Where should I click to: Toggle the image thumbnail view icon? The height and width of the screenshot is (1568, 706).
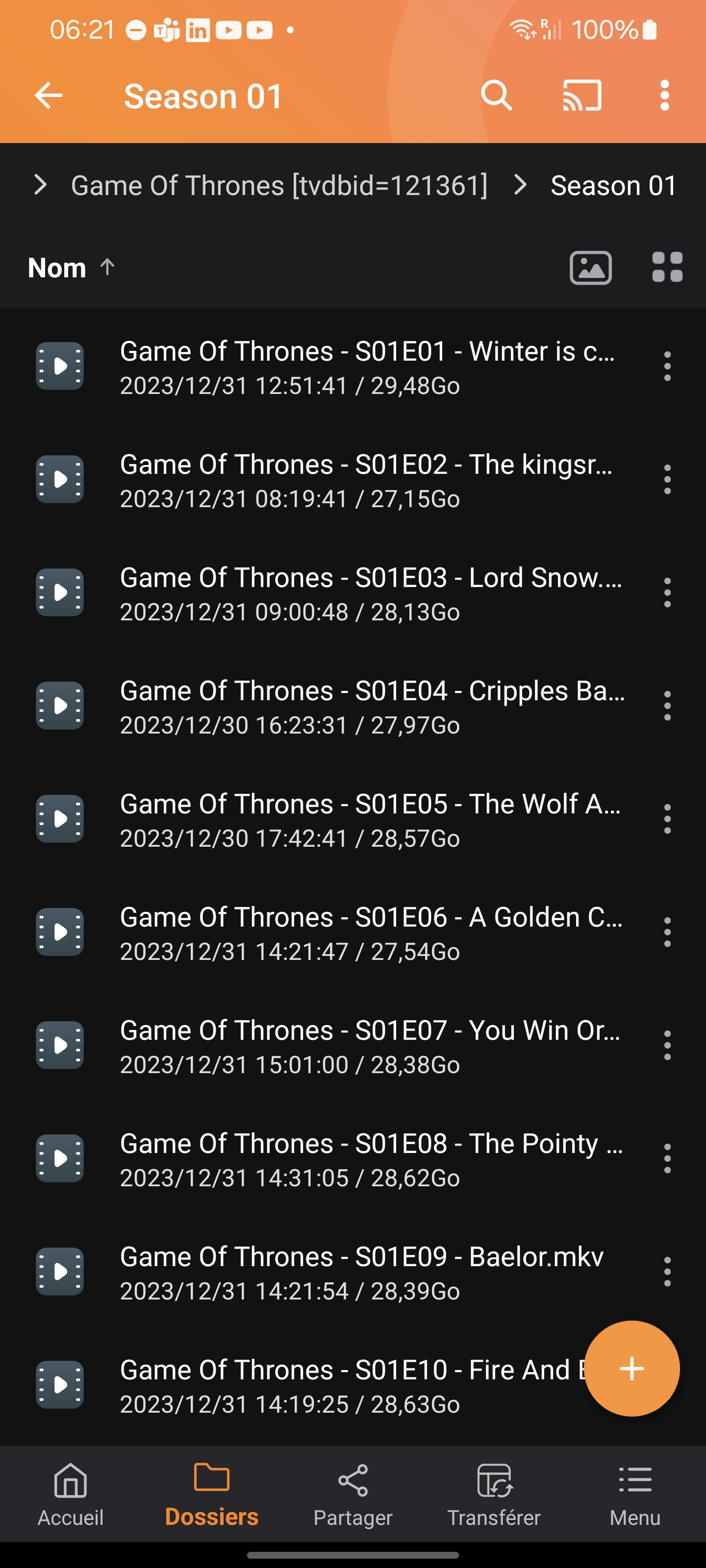[x=590, y=268]
